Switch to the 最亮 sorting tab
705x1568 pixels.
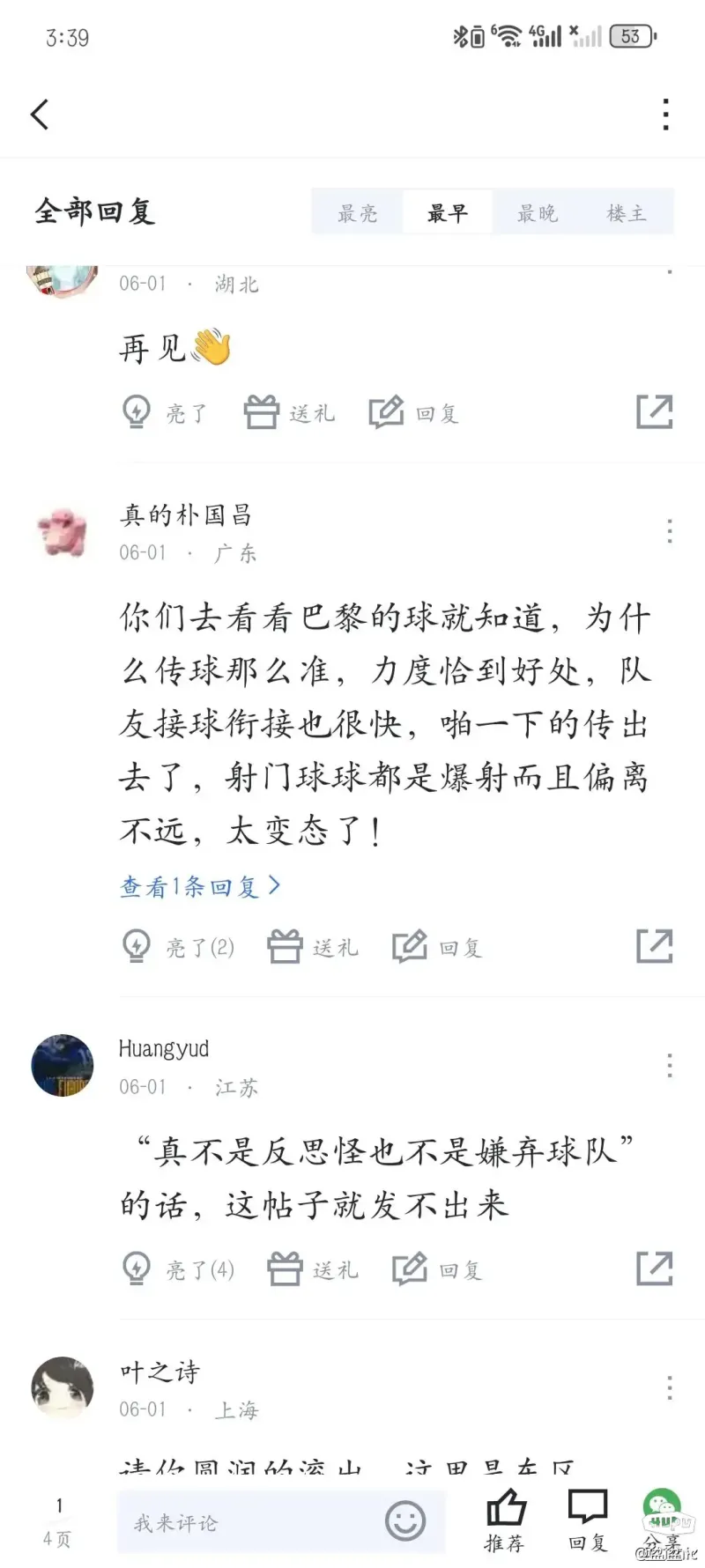click(x=358, y=212)
